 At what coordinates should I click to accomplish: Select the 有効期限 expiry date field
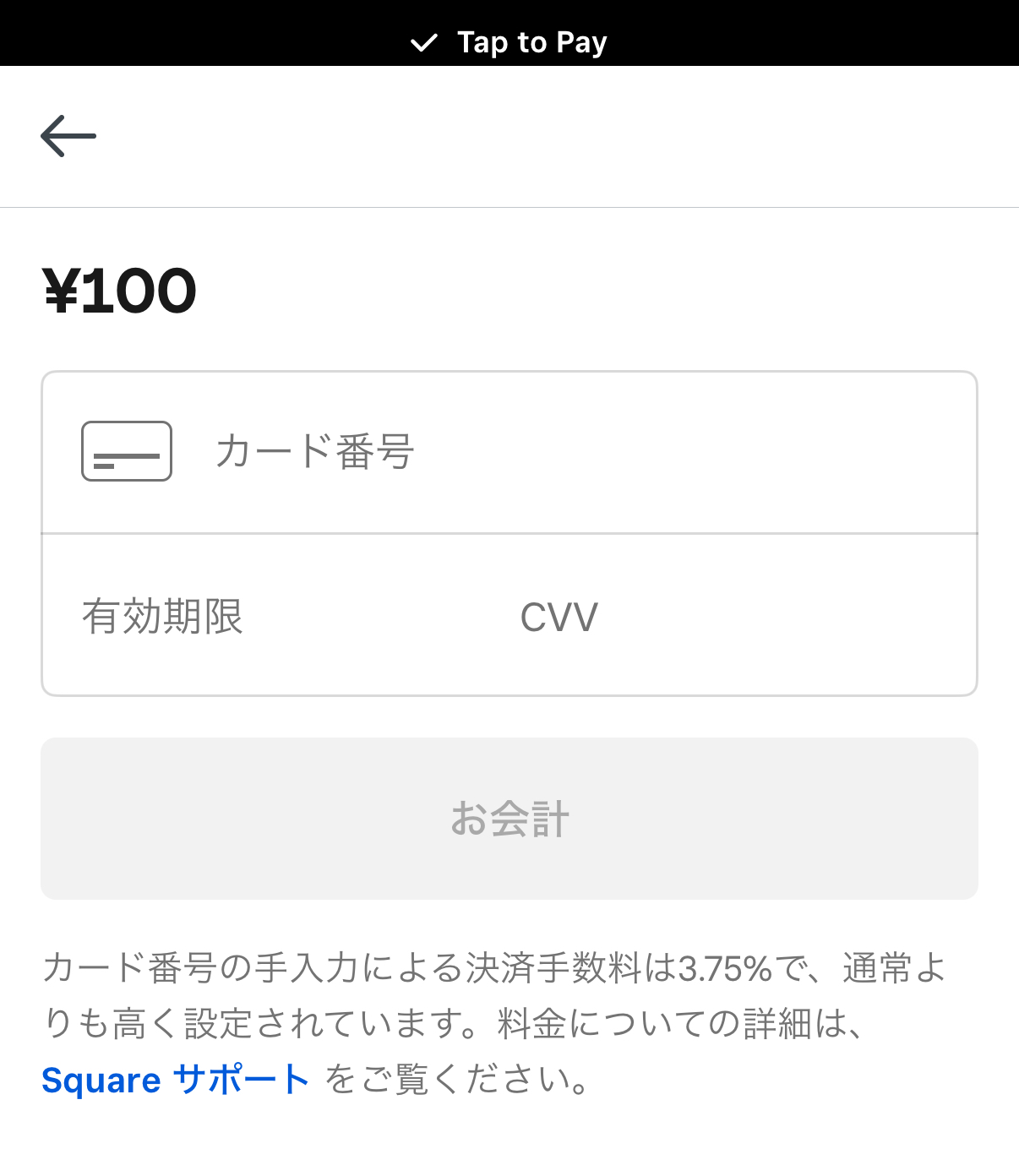[253, 617]
